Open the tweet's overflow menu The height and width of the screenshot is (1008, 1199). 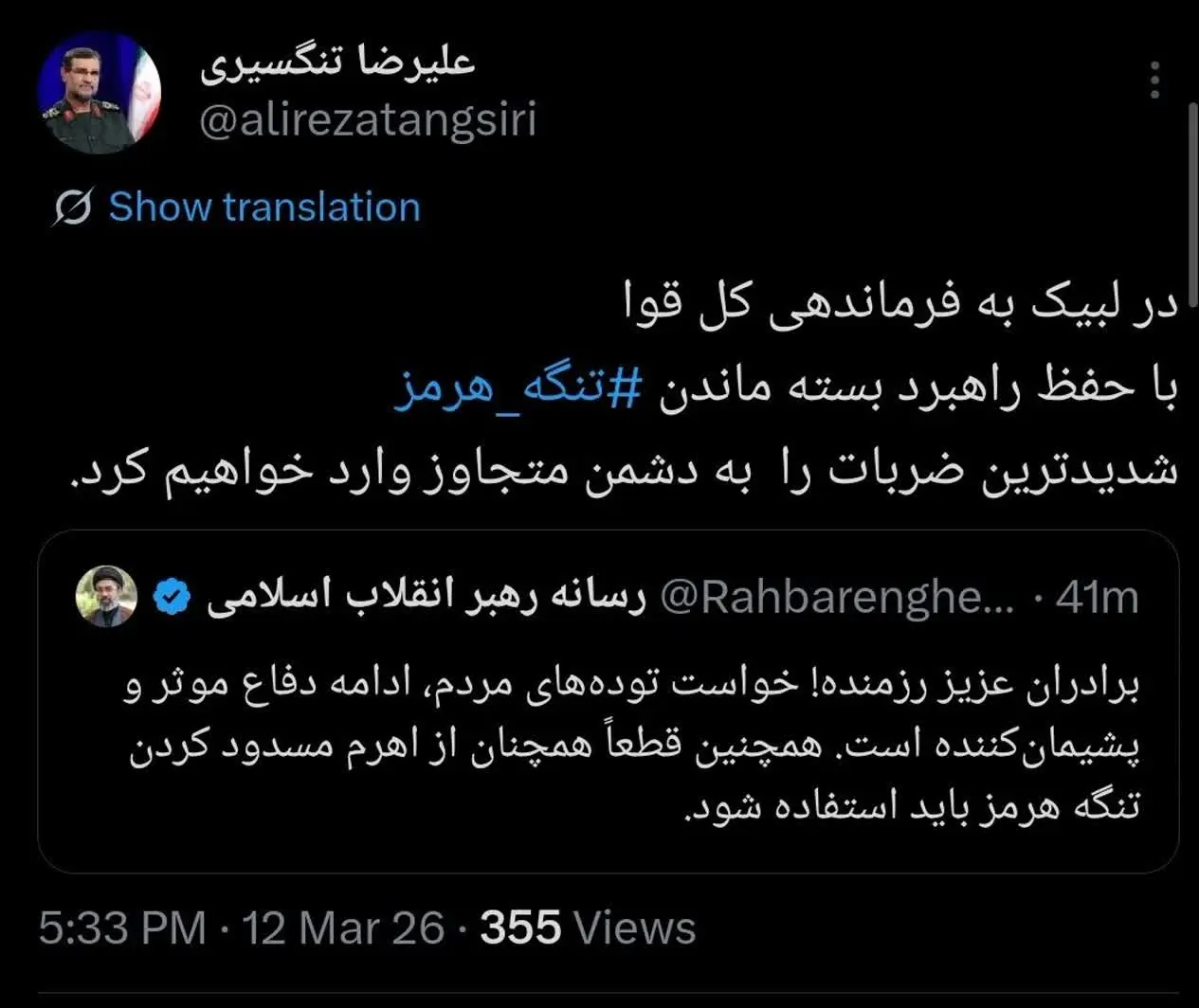[x=1154, y=81]
